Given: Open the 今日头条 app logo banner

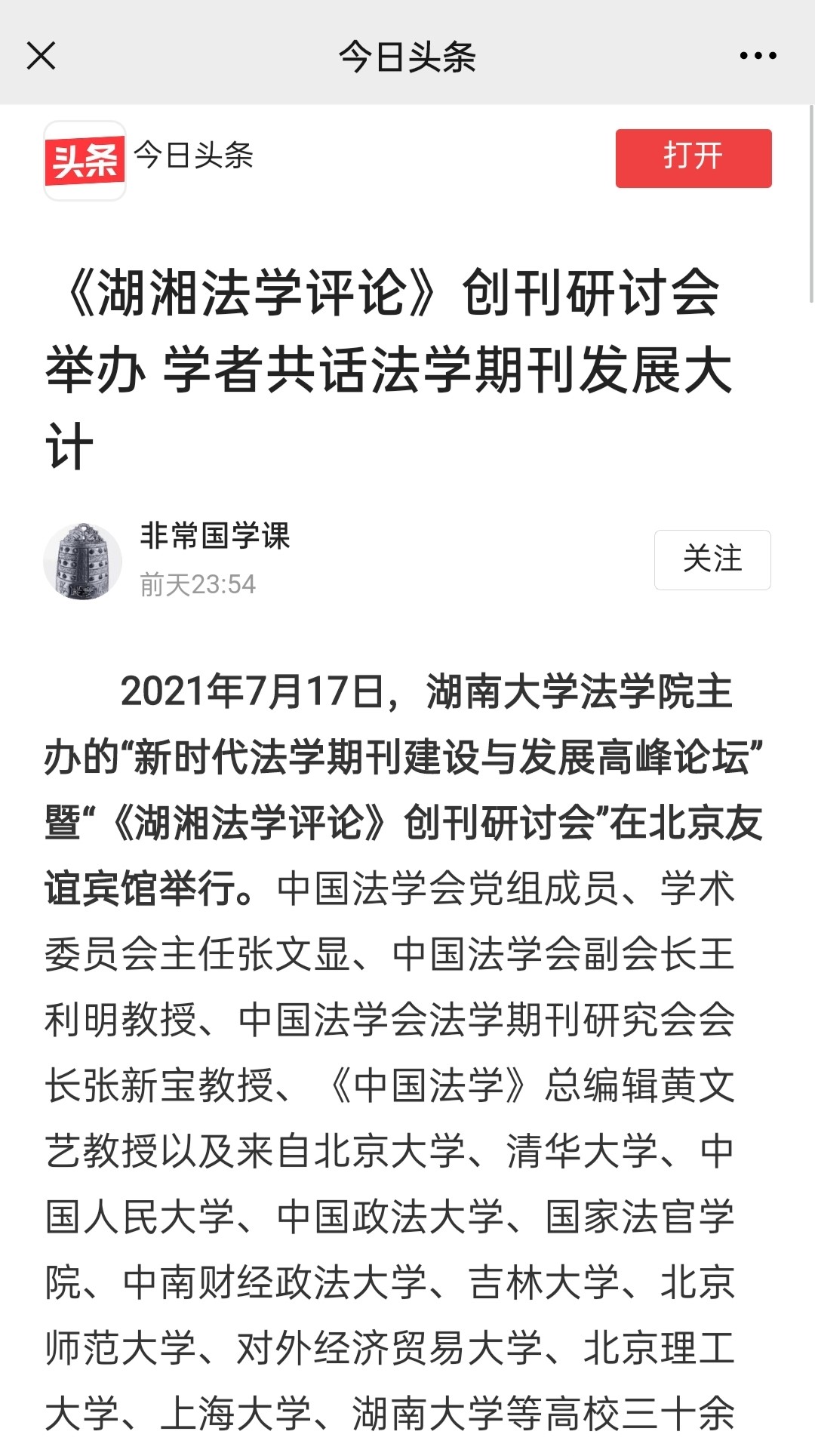Looking at the screenshot, I should coord(85,160).
